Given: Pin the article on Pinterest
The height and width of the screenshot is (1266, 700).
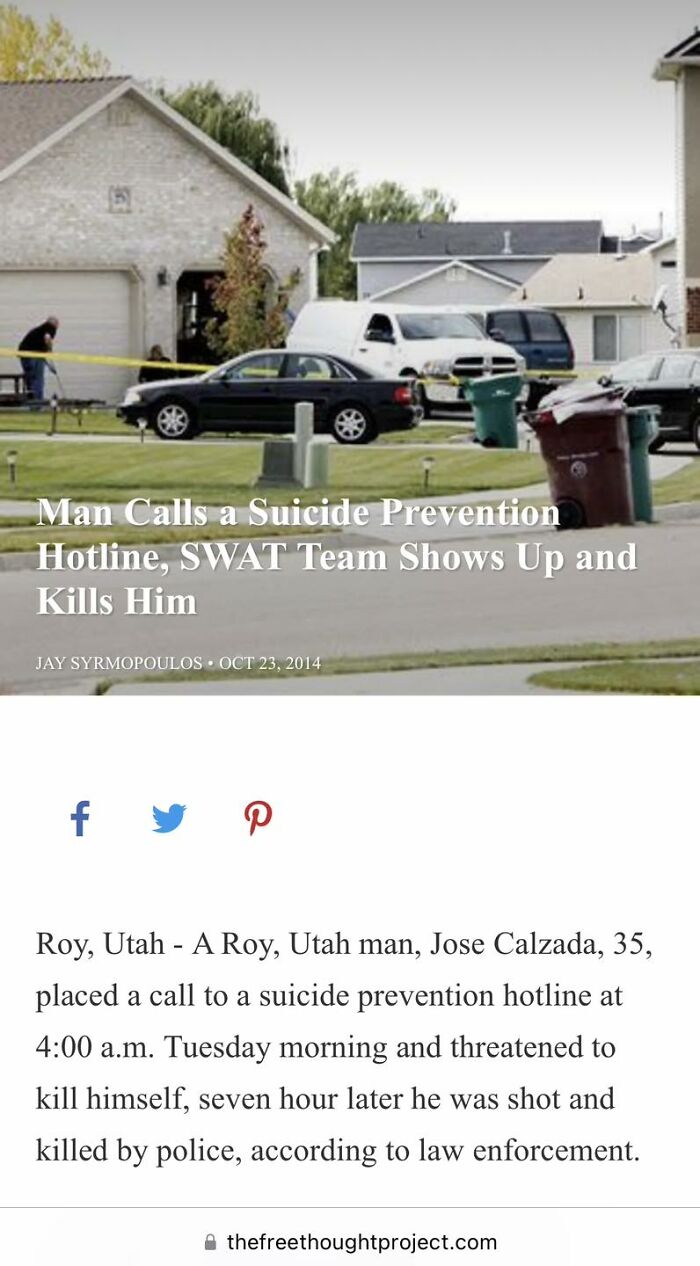Looking at the screenshot, I should 258,818.
